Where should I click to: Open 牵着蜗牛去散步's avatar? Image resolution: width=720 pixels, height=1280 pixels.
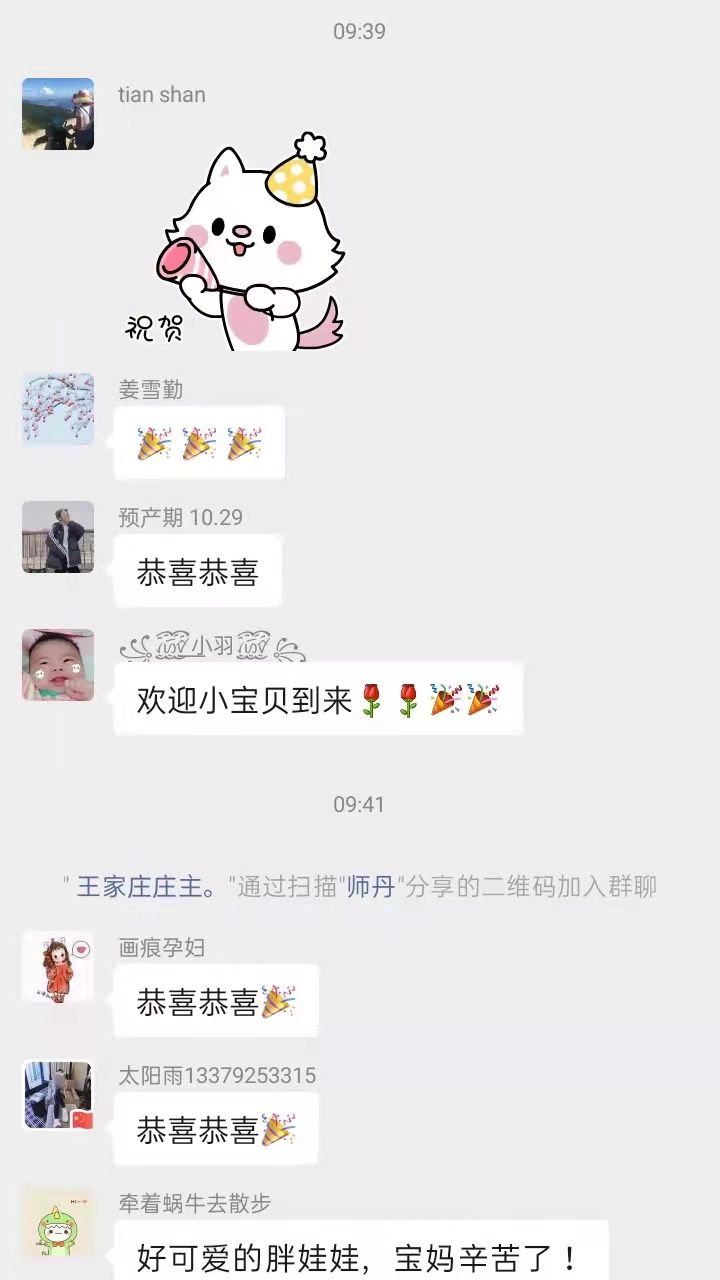[x=58, y=1223]
